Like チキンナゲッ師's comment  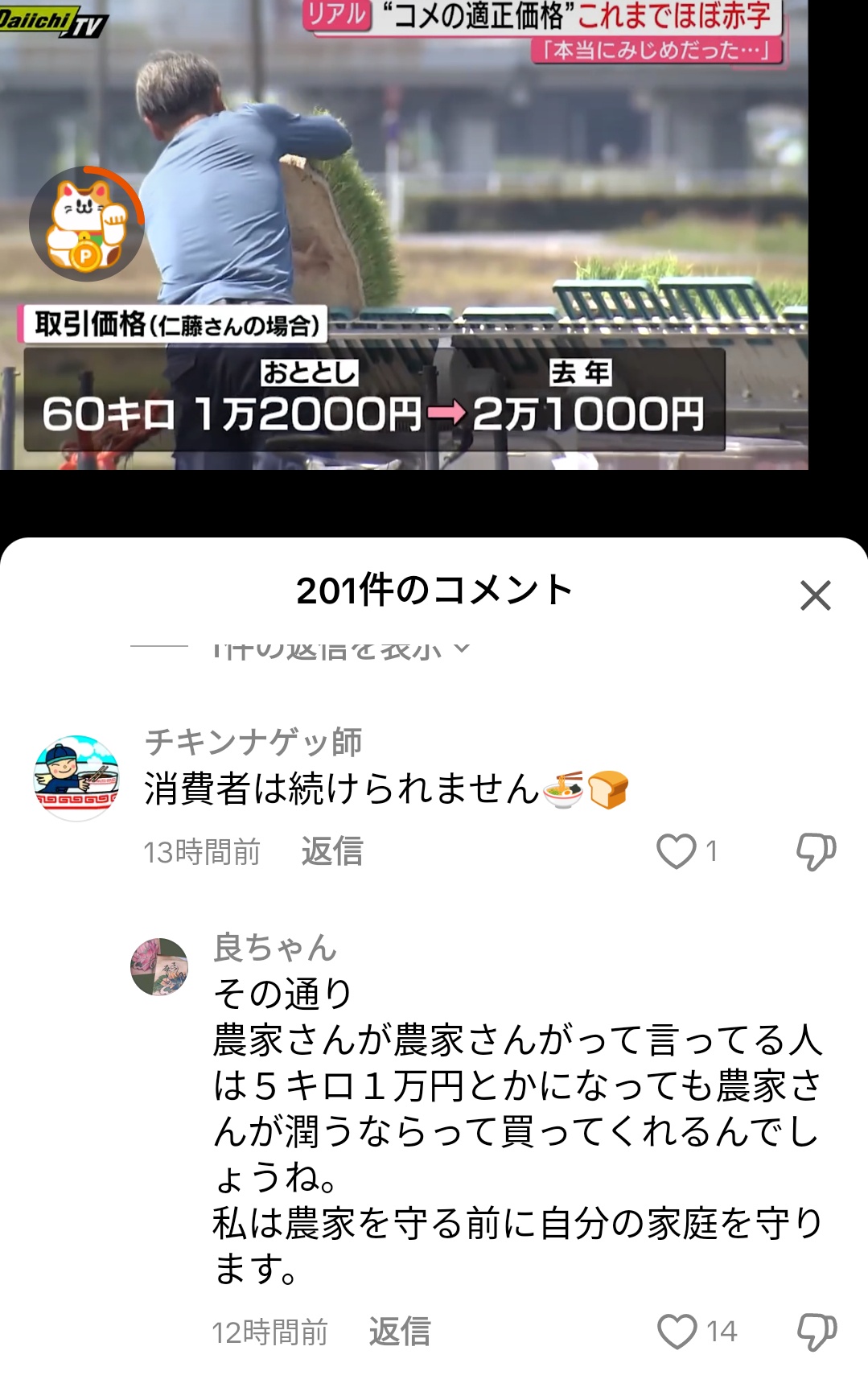tap(677, 851)
